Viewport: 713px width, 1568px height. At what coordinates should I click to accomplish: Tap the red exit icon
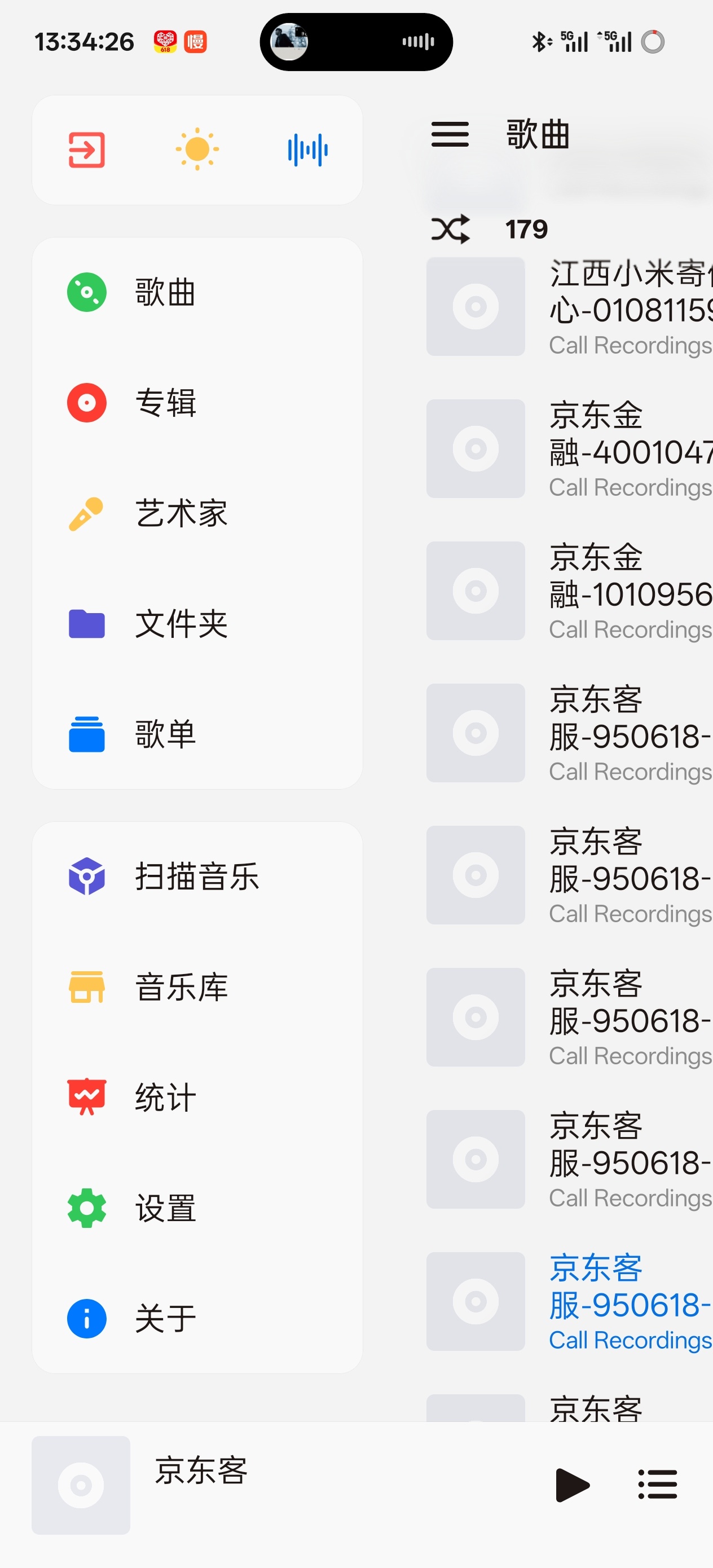click(86, 149)
